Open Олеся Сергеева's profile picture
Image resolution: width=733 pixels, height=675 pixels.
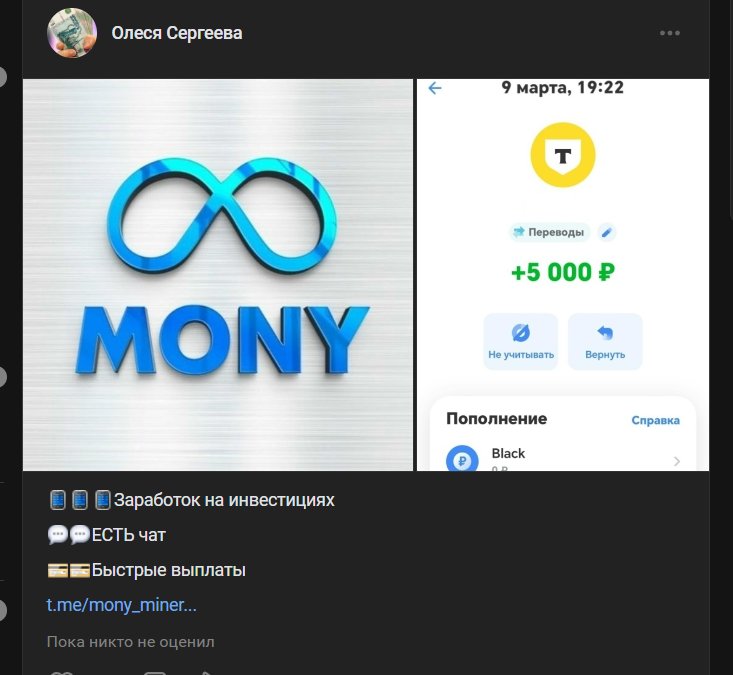point(72,33)
